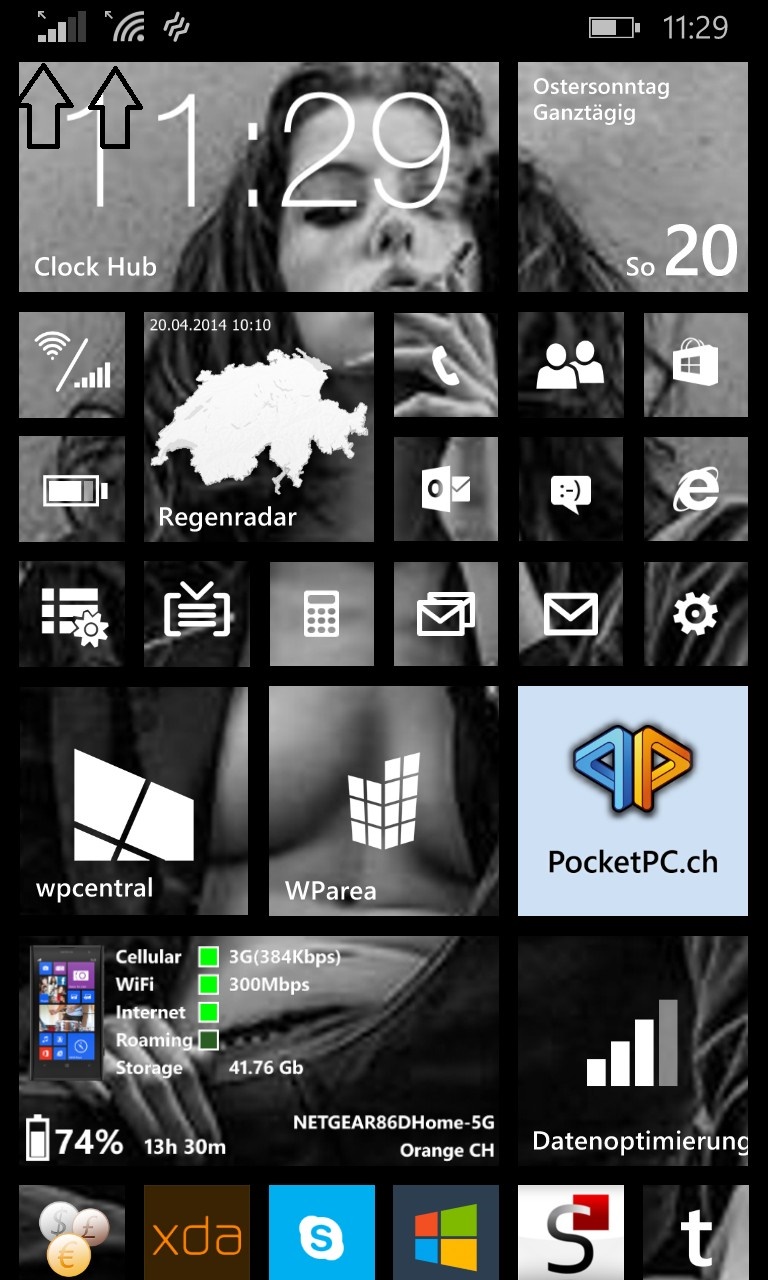This screenshot has width=768, height=1280.
Task: Open the WiFi and cellular shortcut tile
Action: (x=72, y=365)
